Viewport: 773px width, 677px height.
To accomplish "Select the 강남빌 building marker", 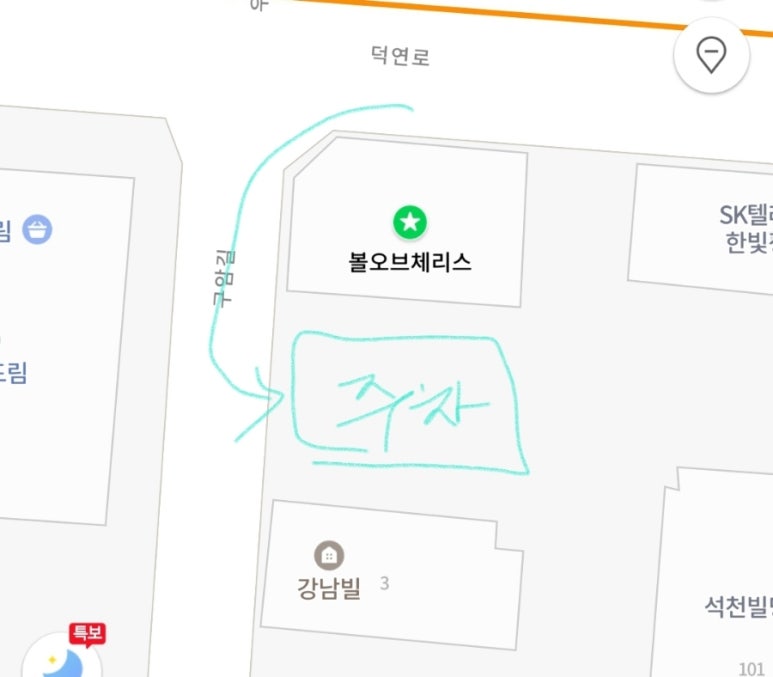I will point(330,555).
